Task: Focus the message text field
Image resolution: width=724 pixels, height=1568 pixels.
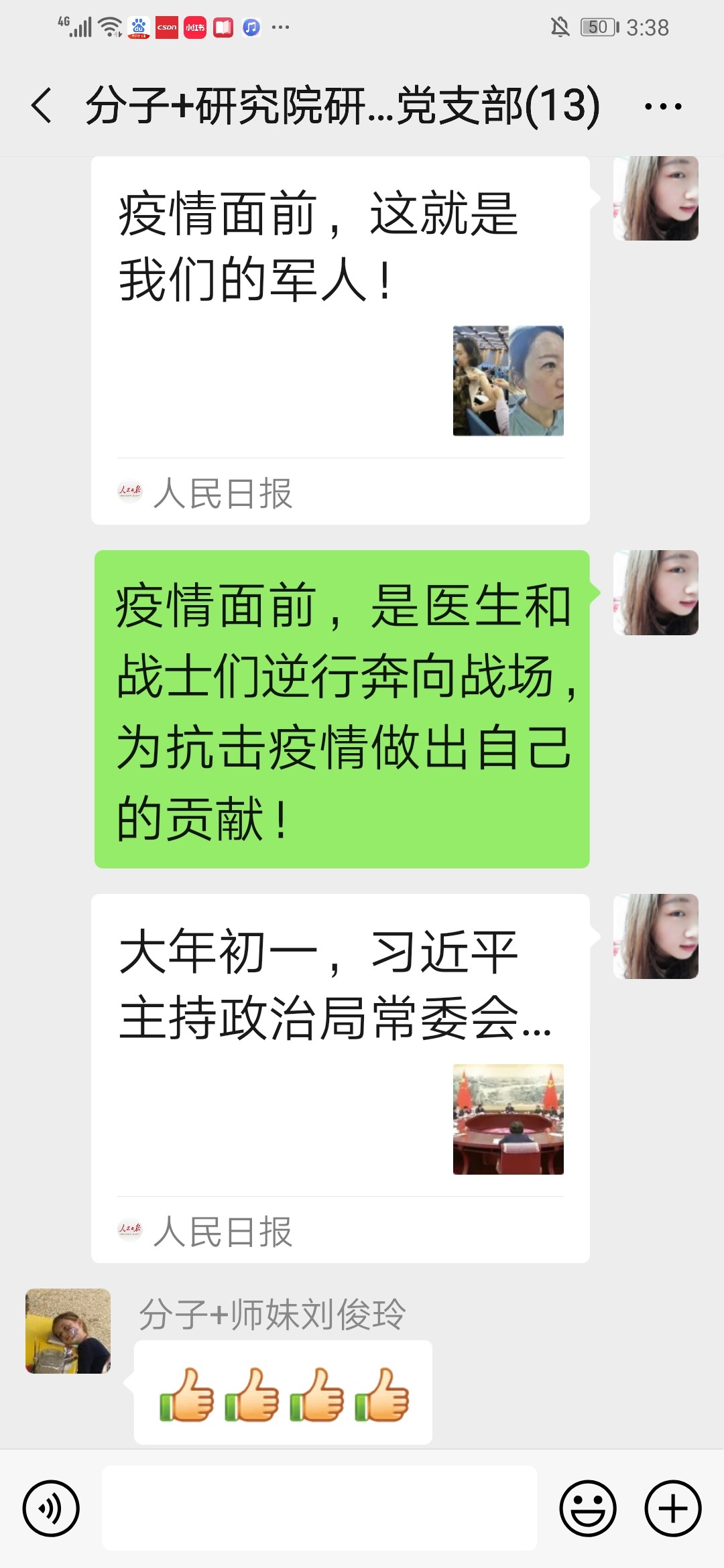Action: [319, 1508]
